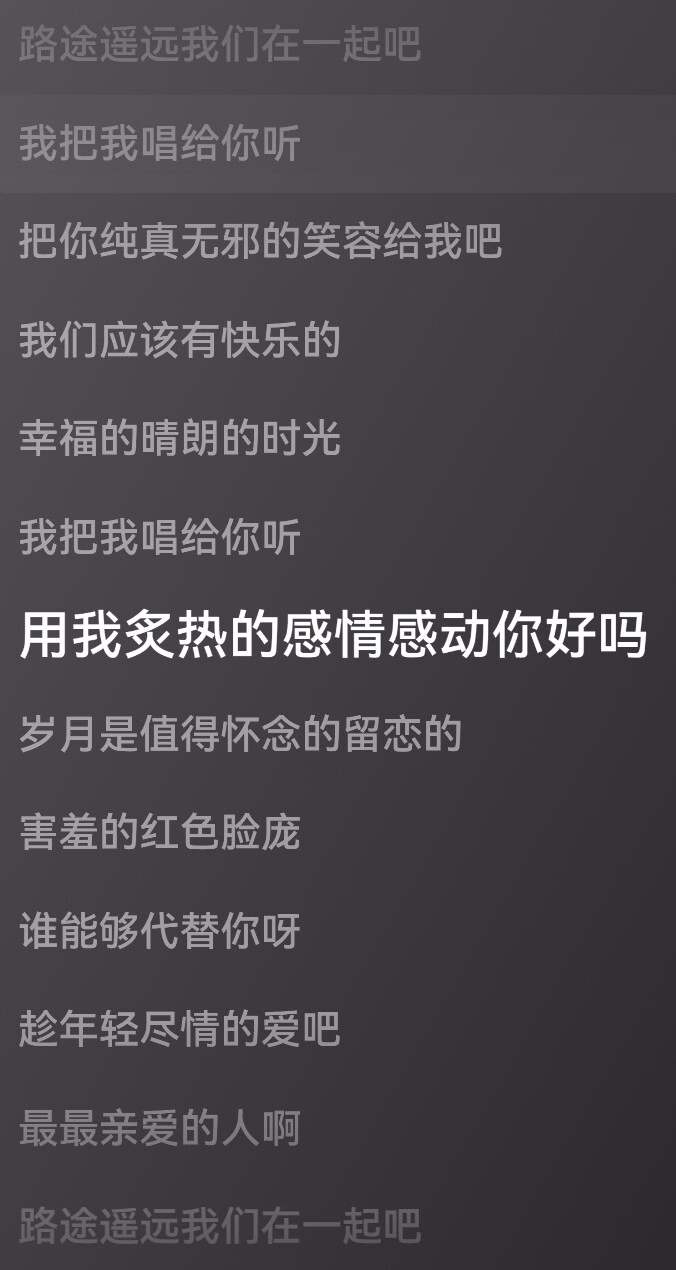Tap the lyric 幸福的晴朗的时光
Viewport: 676px width, 1270px height.
tap(180, 439)
